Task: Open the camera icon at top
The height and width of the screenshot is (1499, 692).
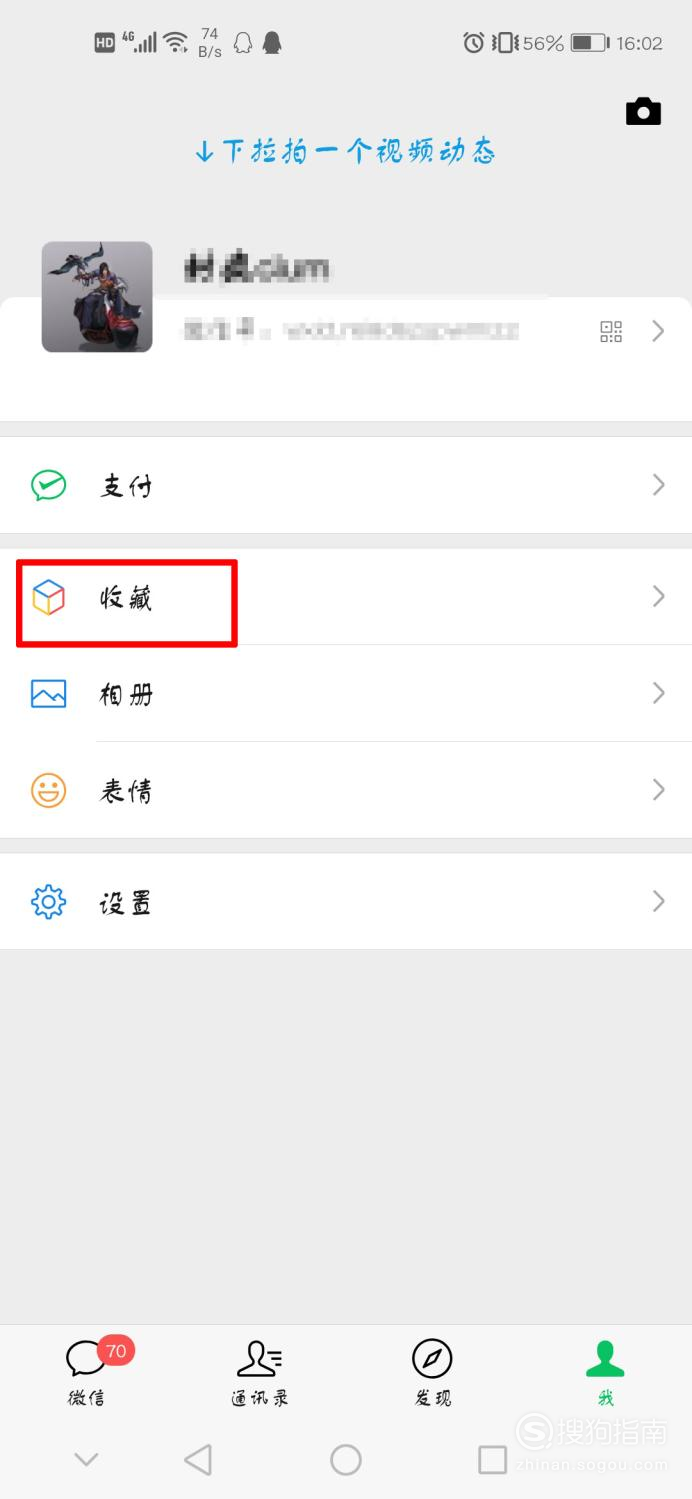Action: click(643, 111)
